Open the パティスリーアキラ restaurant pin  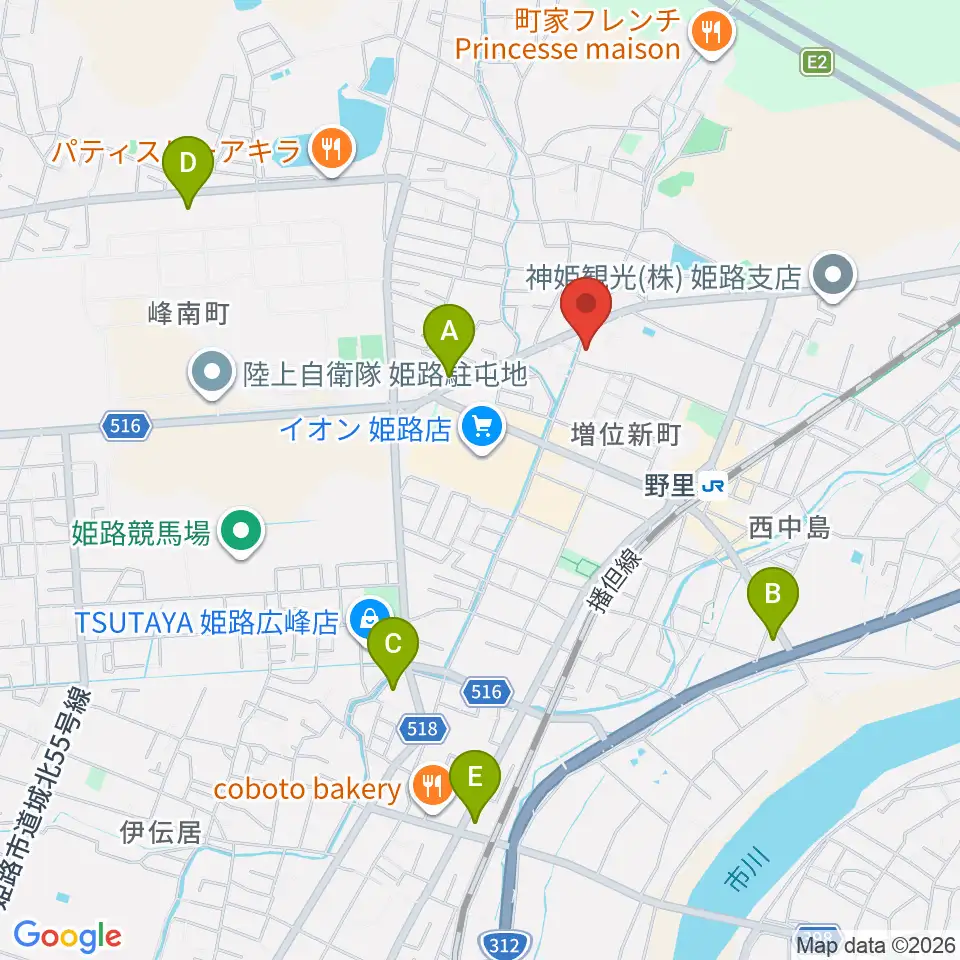[332, 151]
